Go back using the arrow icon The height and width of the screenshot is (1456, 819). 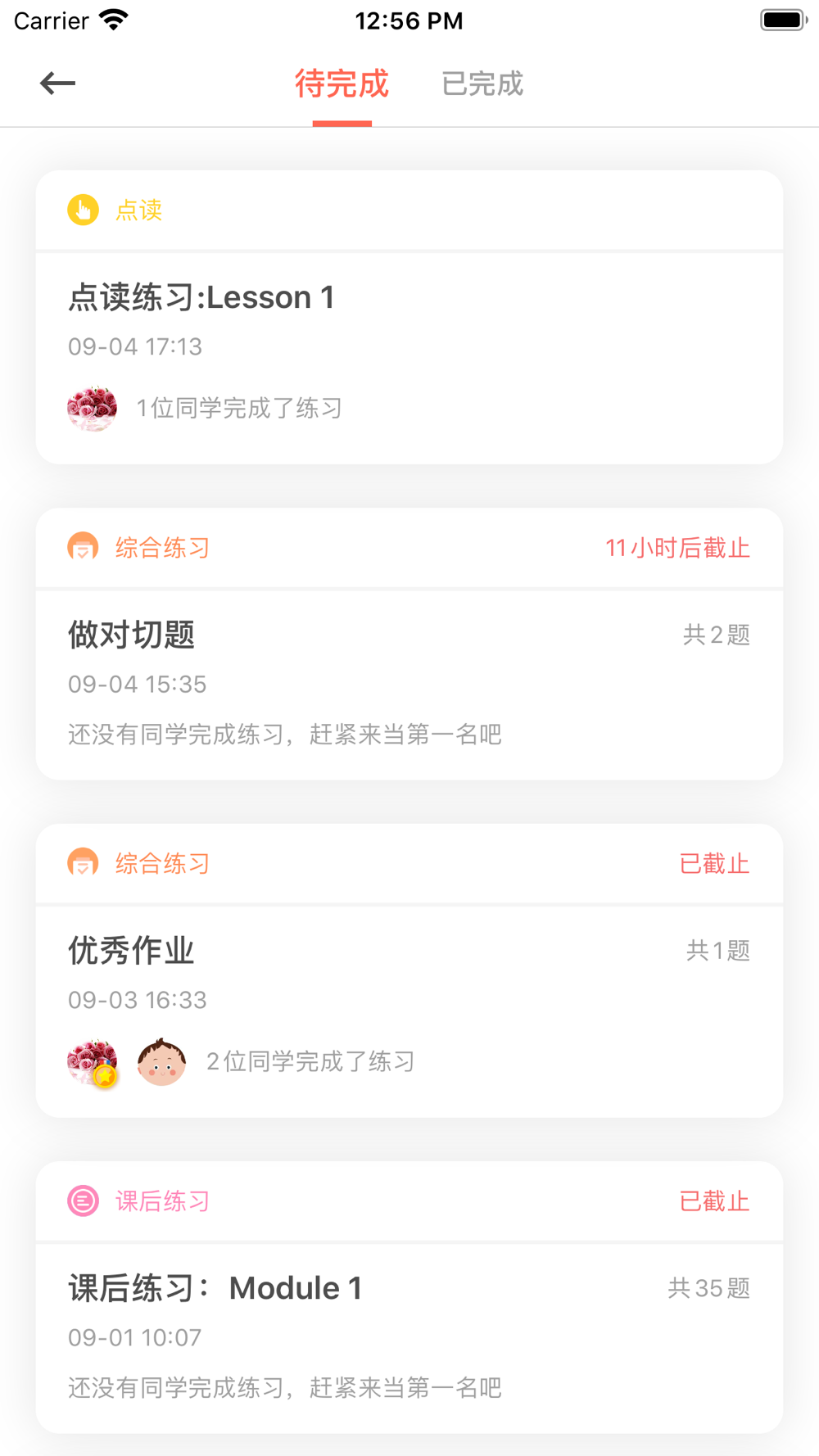pos(57,84)
